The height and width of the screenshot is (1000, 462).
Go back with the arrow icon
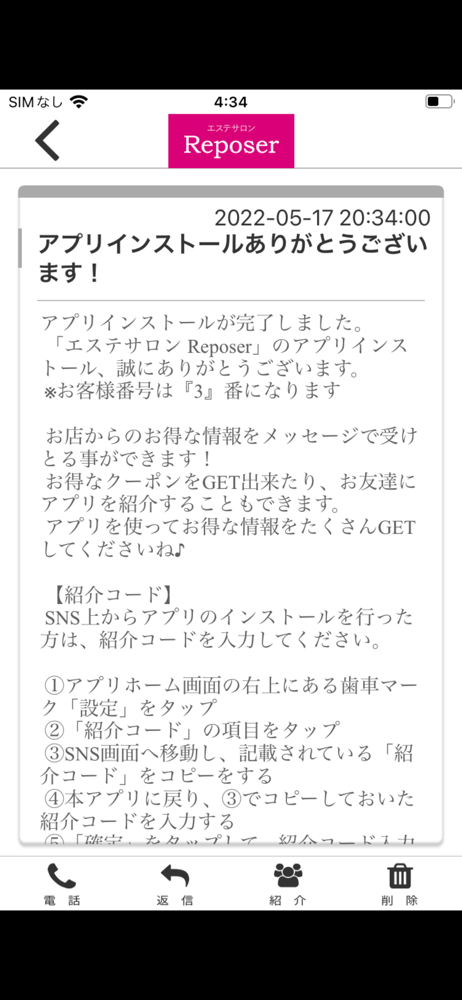coord(48,140)
